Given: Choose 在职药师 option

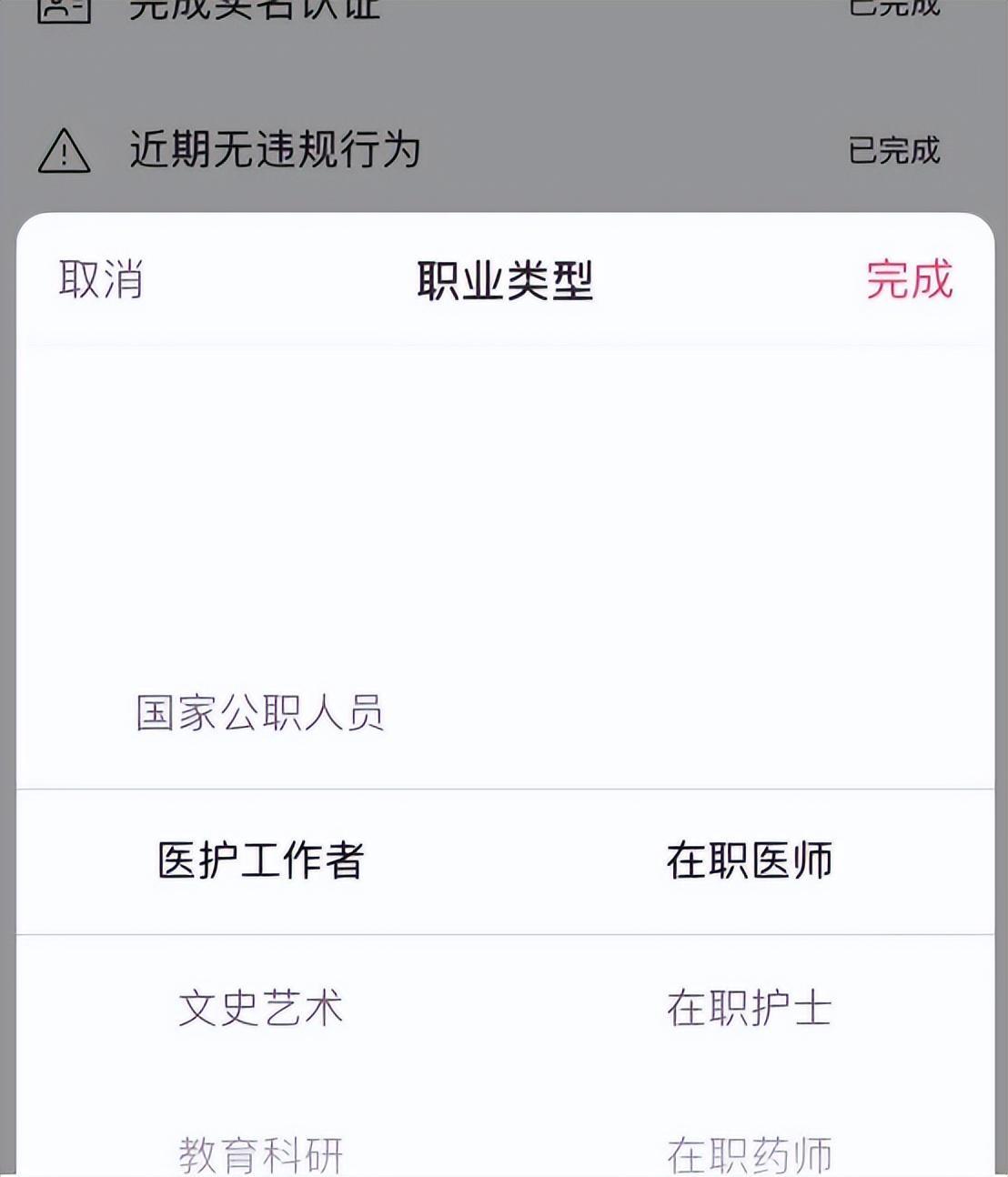Looking at the screenshot, I should tap(749, 1152).
